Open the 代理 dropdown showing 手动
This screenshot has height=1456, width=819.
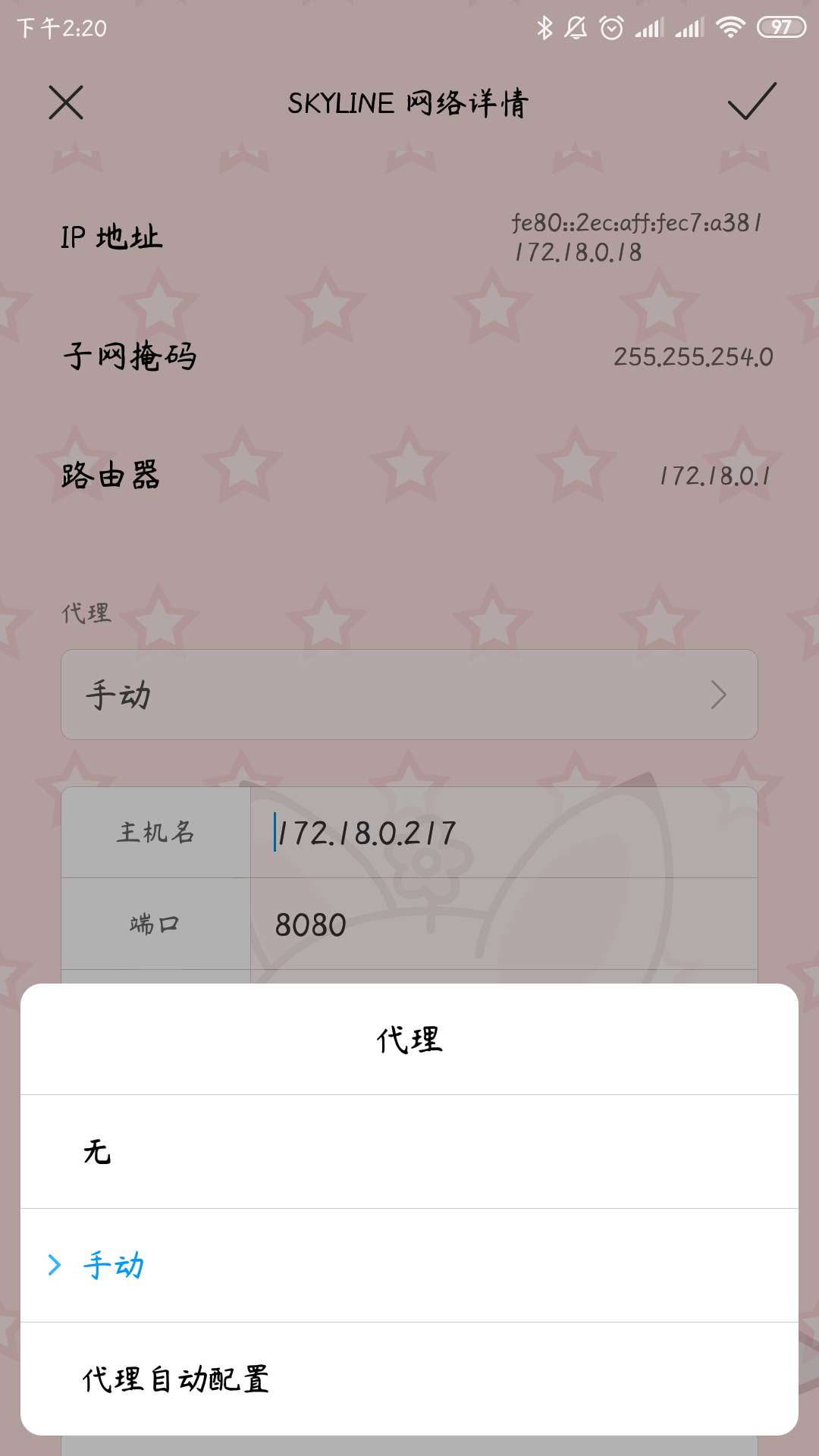(409, 695)
